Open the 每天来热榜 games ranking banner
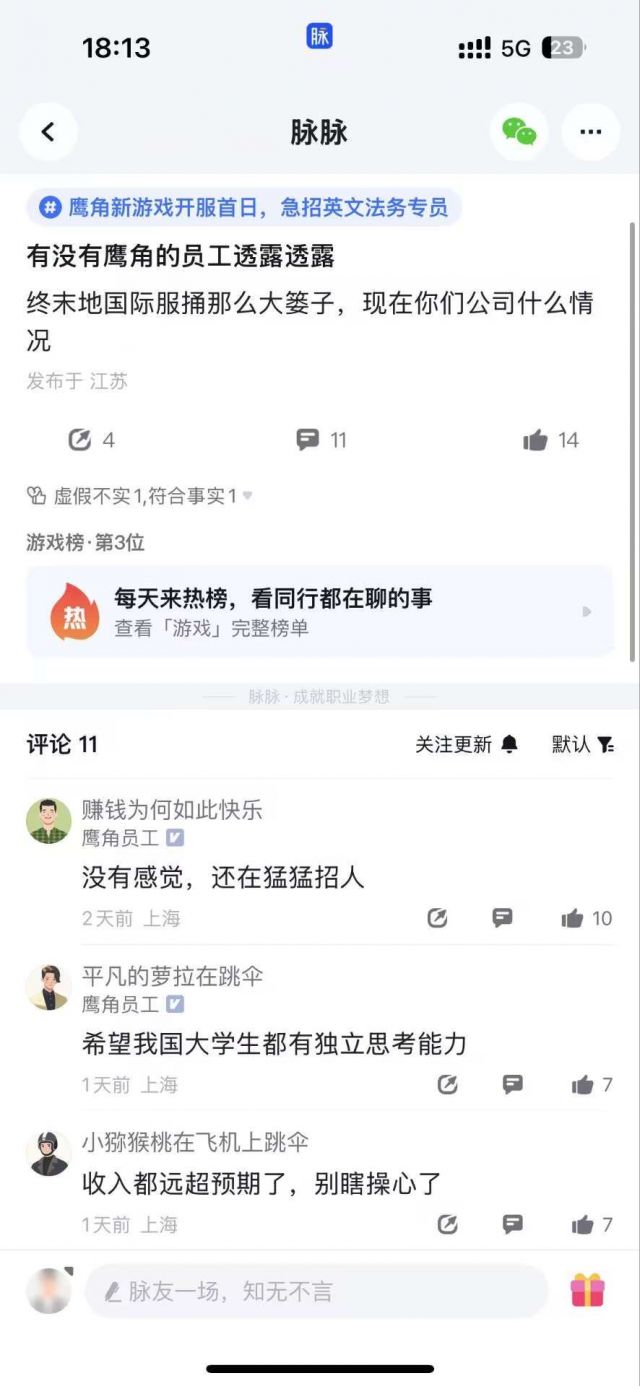The height and width of the screenshot is (1386, 640). click(320, 612)
